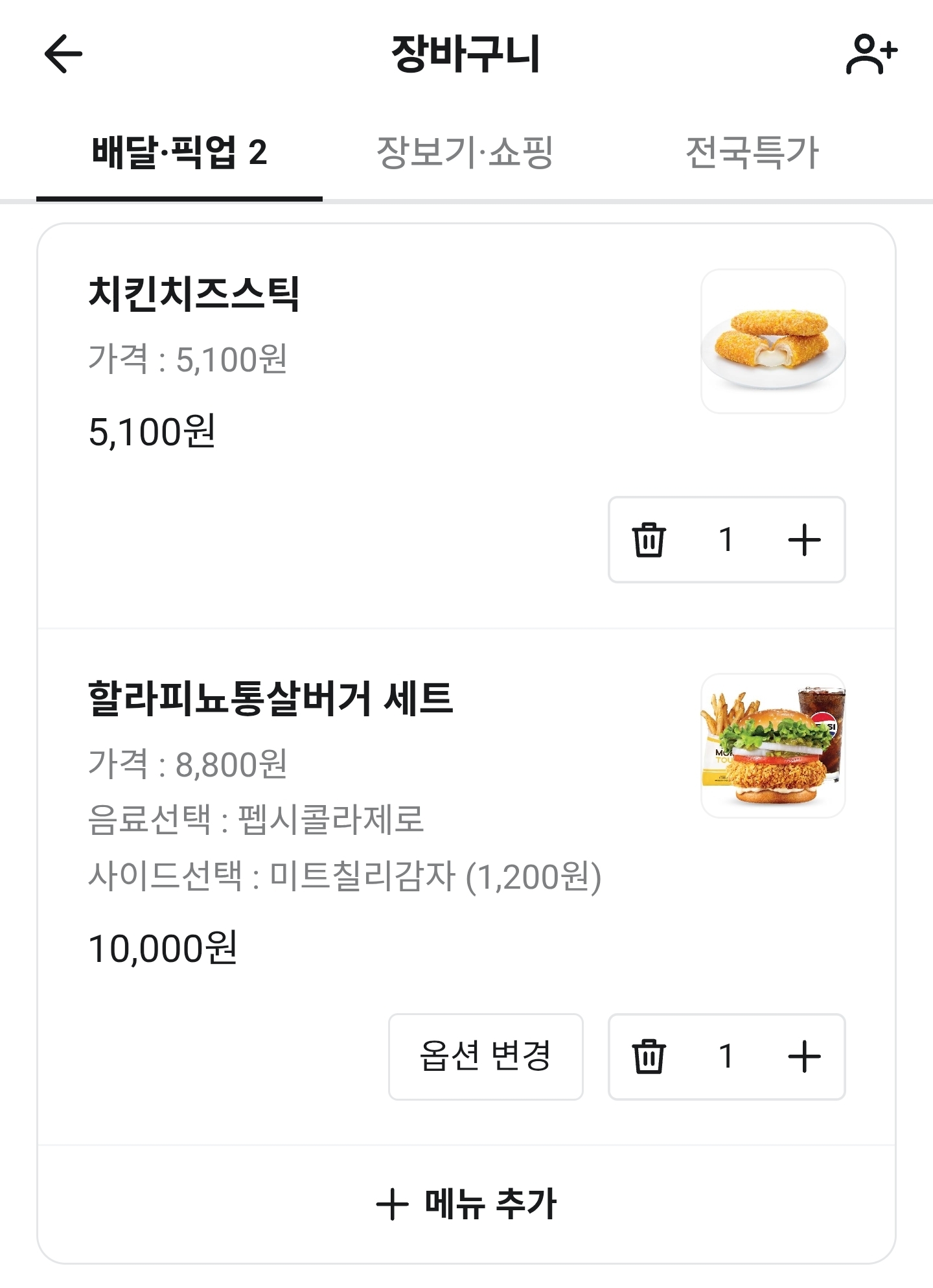
Task: Switch to the 배달·픽업 tab
Action: [x=179, y=153]
